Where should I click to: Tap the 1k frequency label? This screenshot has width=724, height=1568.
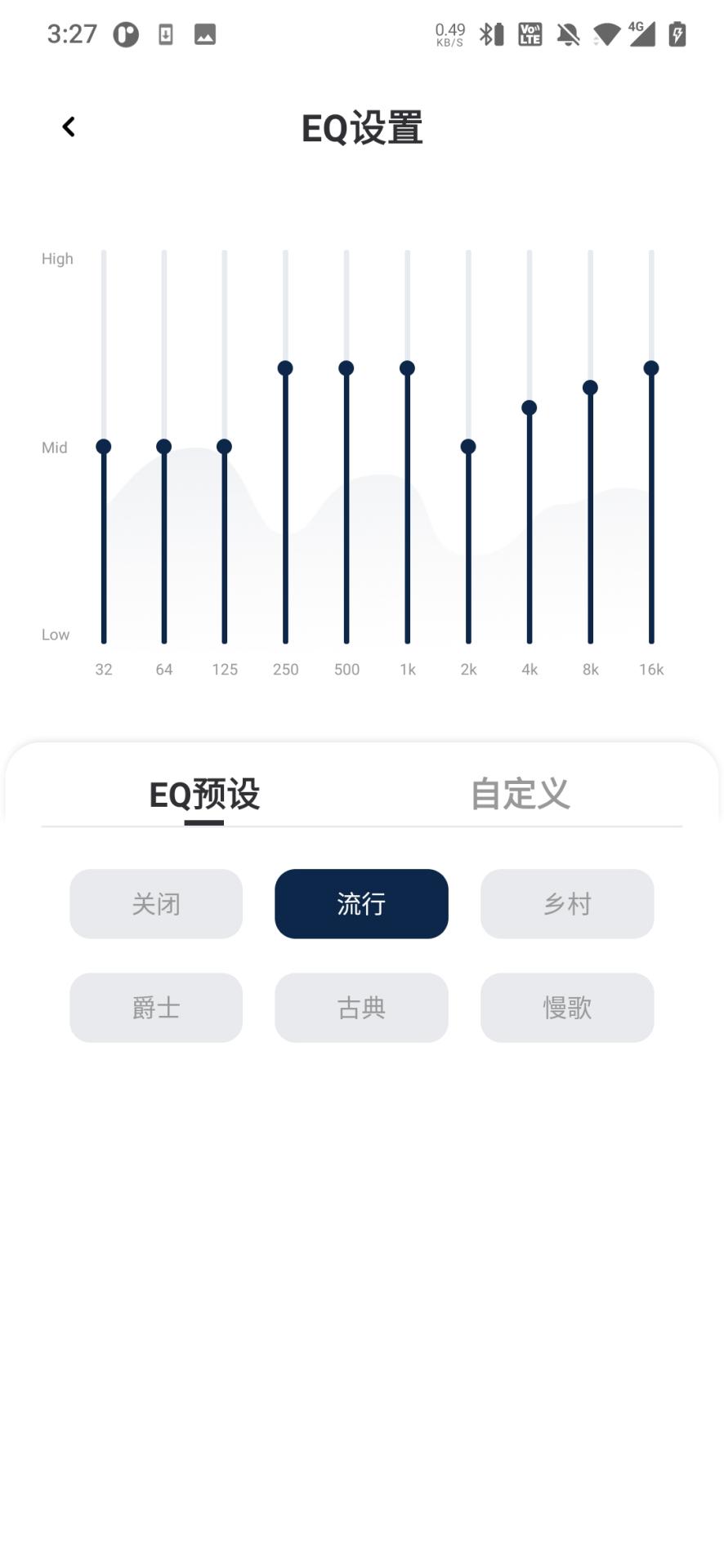(x=408, y=669)
